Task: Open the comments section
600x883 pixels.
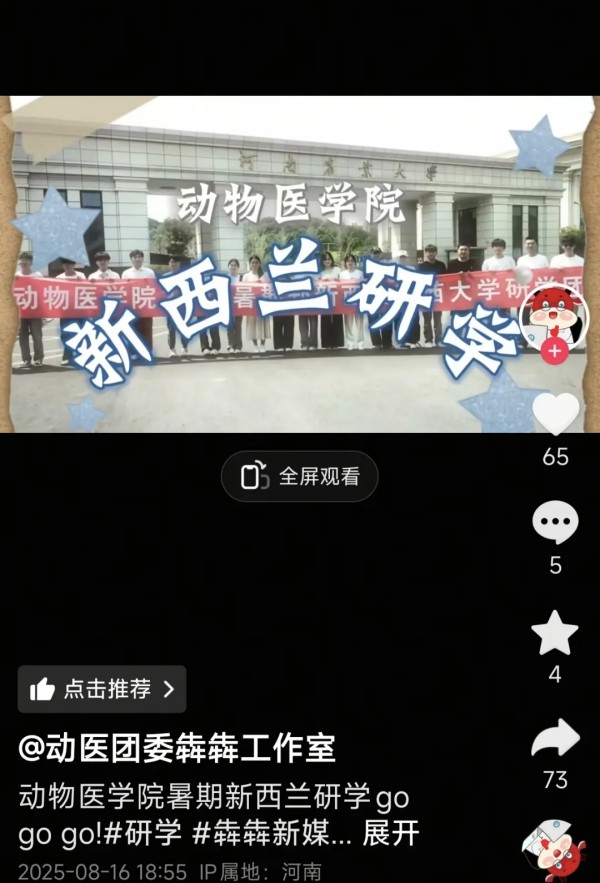Action: (x=555, y=523)
